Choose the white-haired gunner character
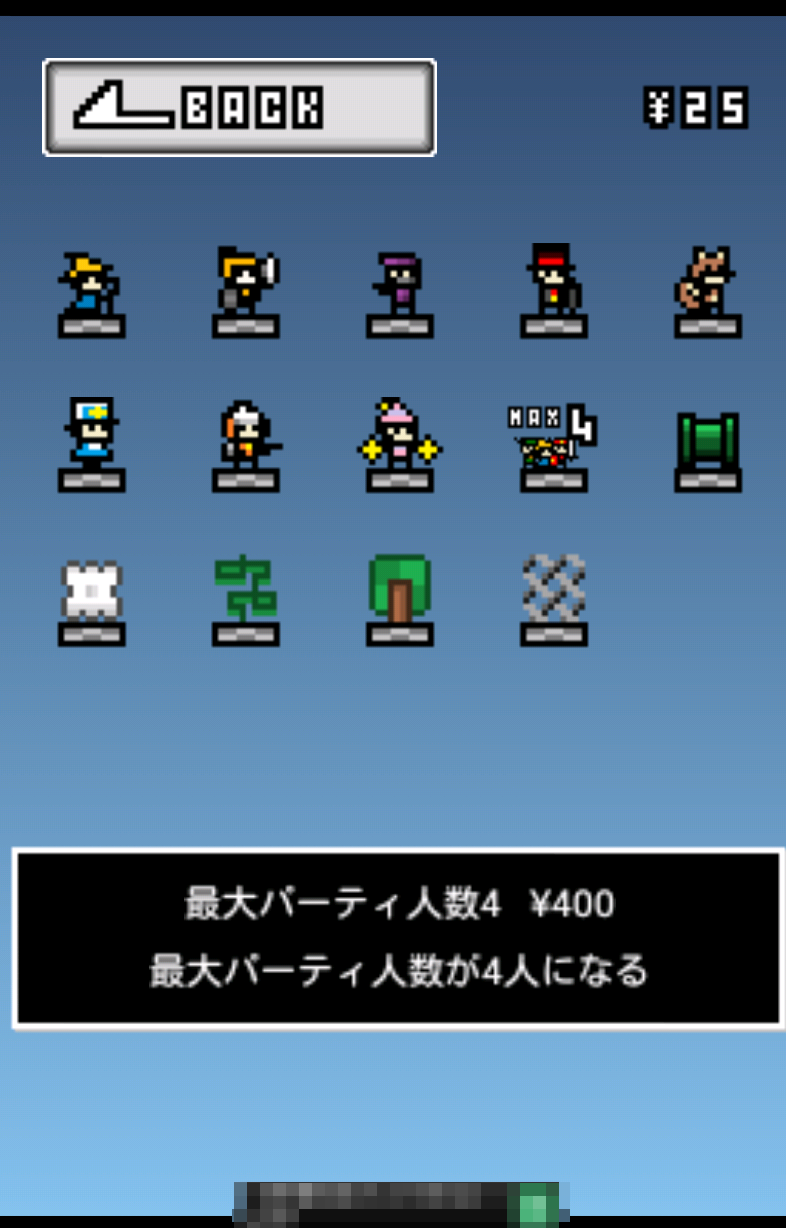The image size is (786, 1228). tap(245, 442)
